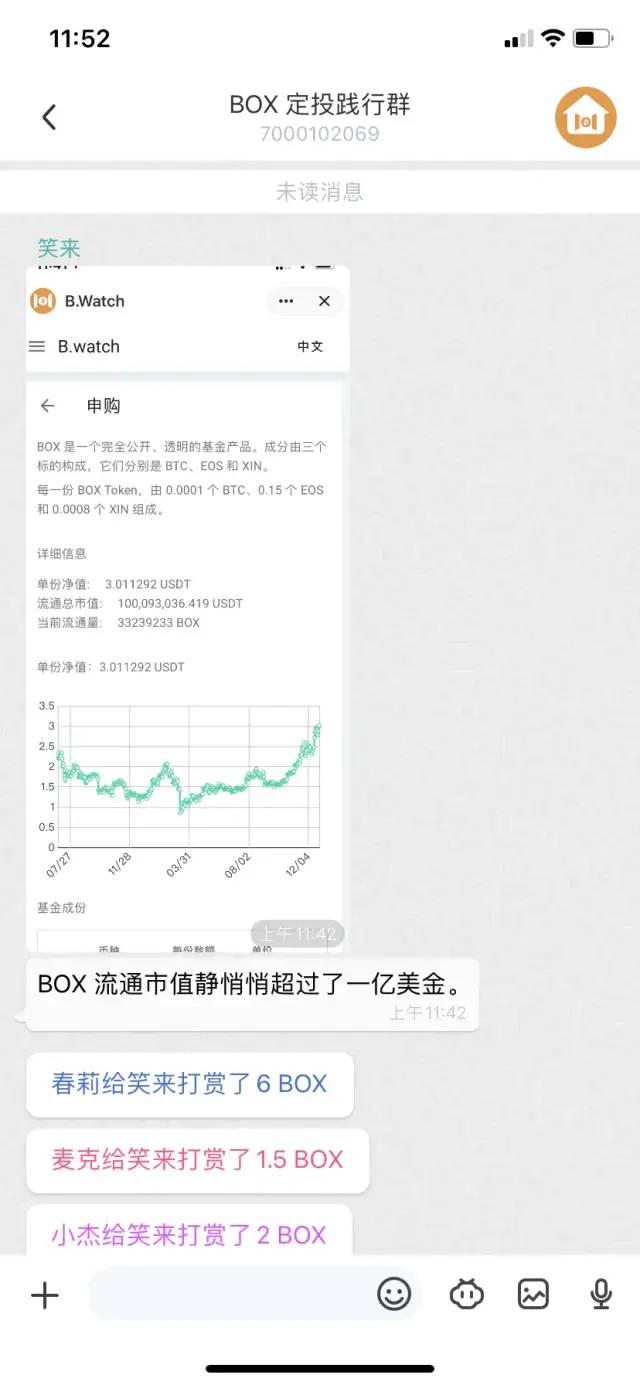The width and height of the screenshot is (640, 1385).
Task: Go back from the BOX 定投践行群 chat
Action: point(49,117)
